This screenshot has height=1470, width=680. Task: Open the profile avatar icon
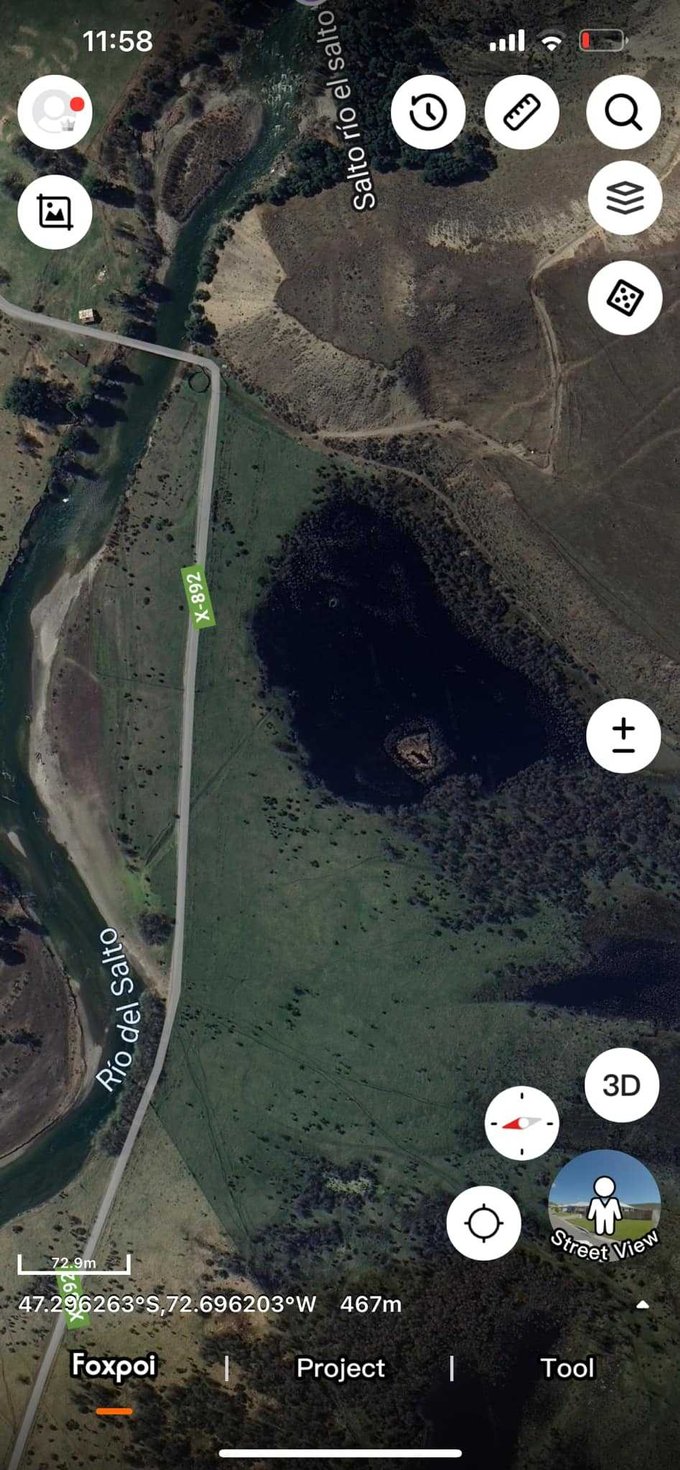[55, 112]
